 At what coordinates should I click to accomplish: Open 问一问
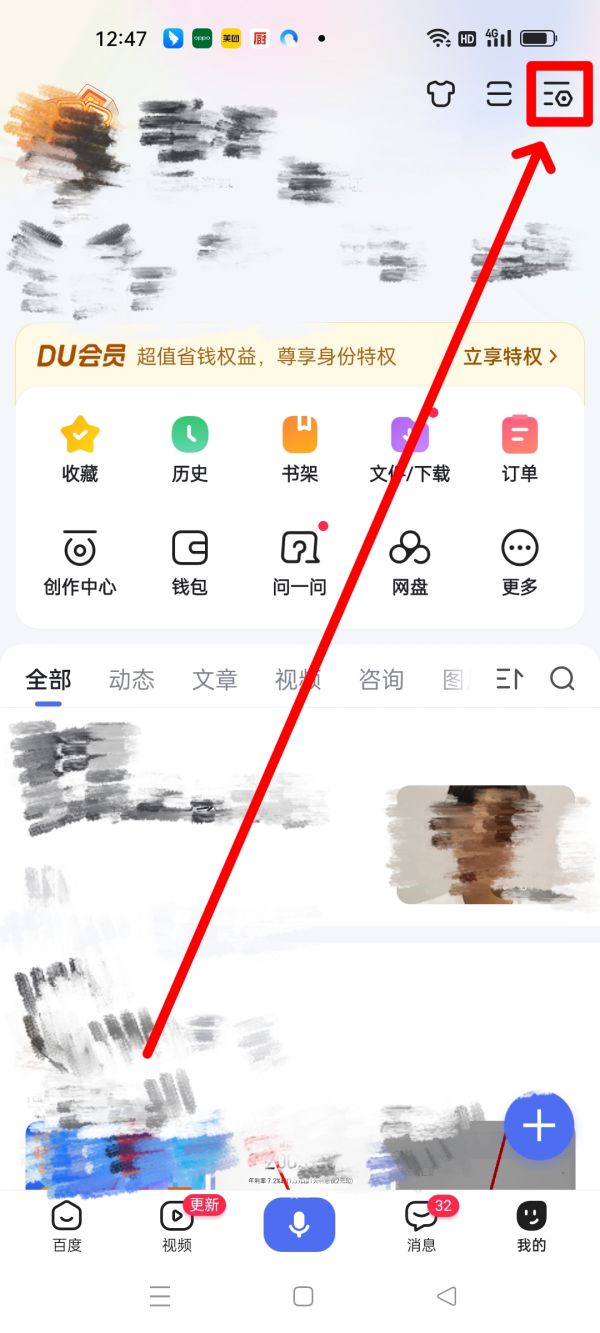[300, 563]
